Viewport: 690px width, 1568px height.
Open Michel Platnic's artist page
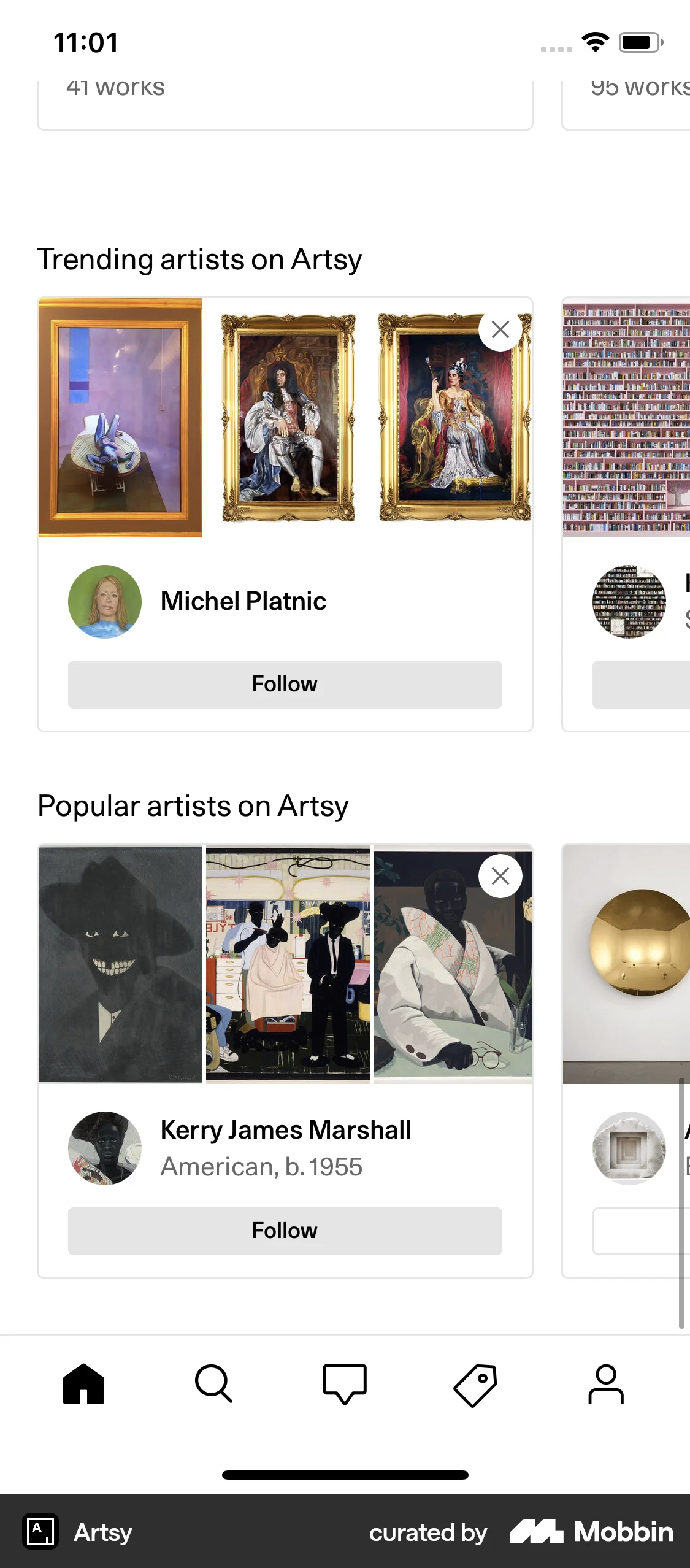[x=243, y=601]
